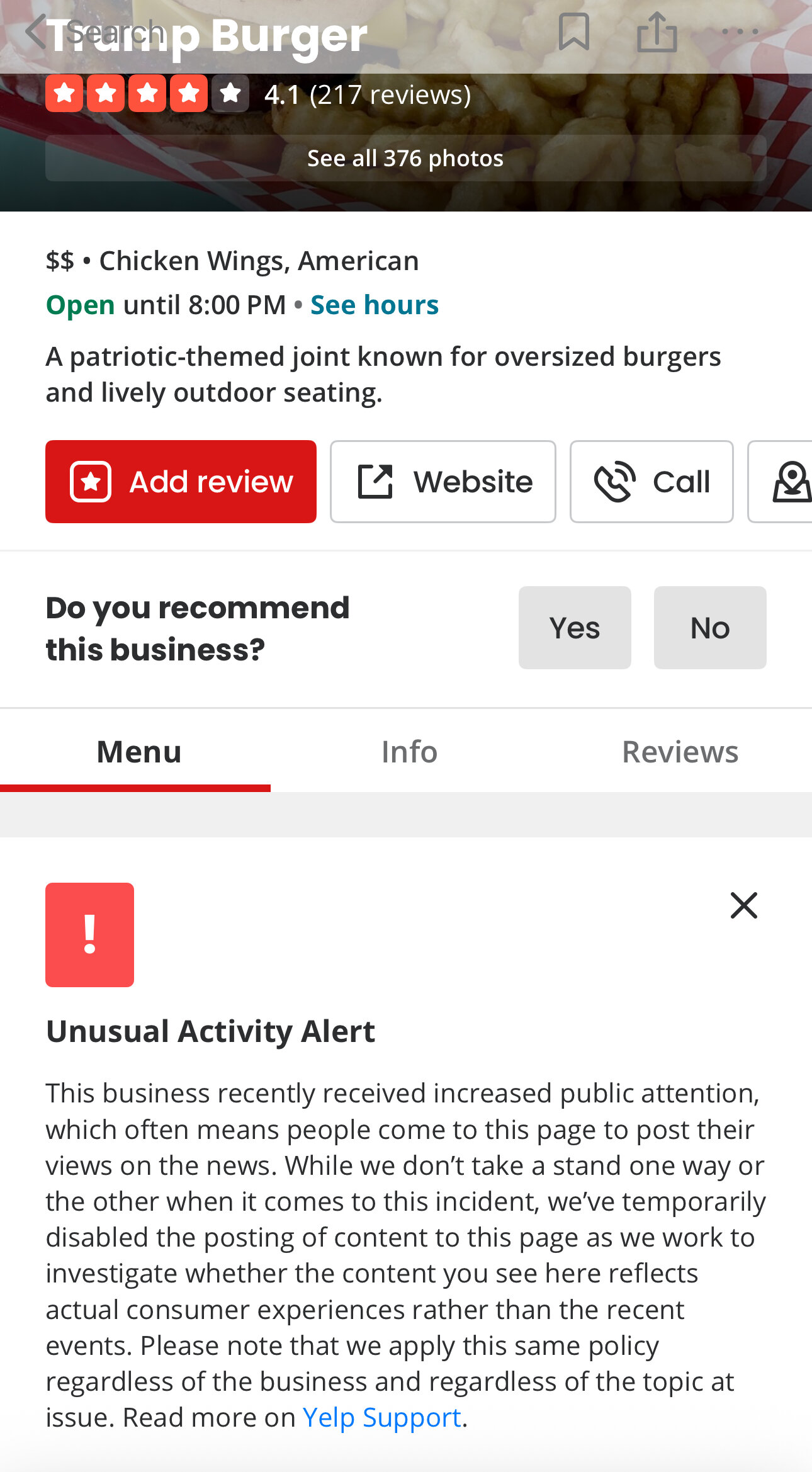Open the business Website
This screenshot has width=812, height=1472.
click(x=443, y=482)
